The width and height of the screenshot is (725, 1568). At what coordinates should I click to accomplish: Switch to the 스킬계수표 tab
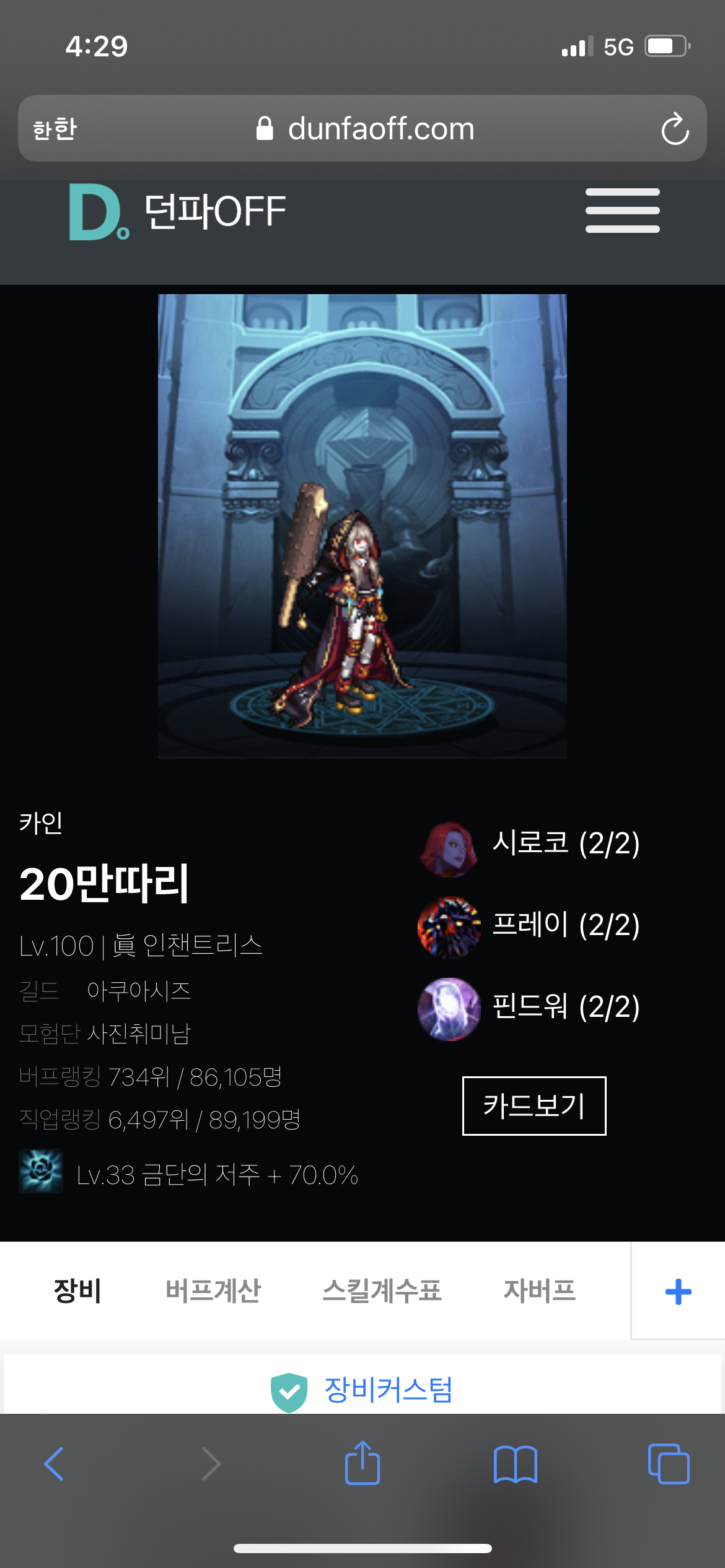point(382,1291)
